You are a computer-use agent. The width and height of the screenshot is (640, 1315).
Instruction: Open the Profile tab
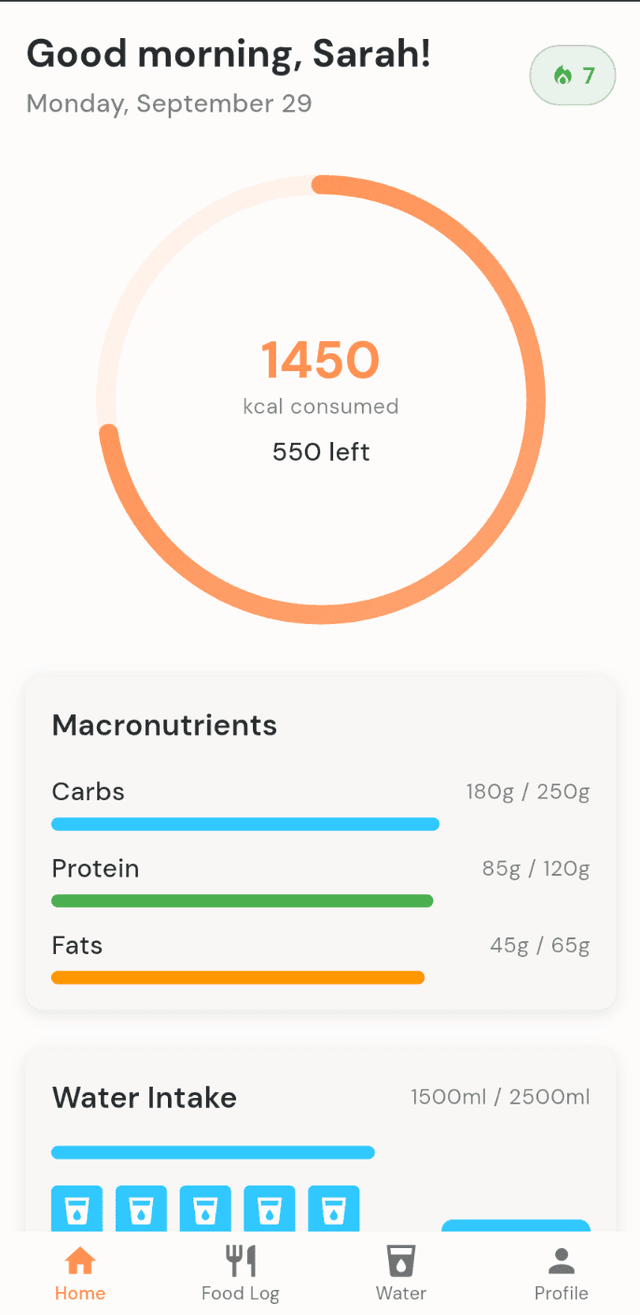[561, 1273]
